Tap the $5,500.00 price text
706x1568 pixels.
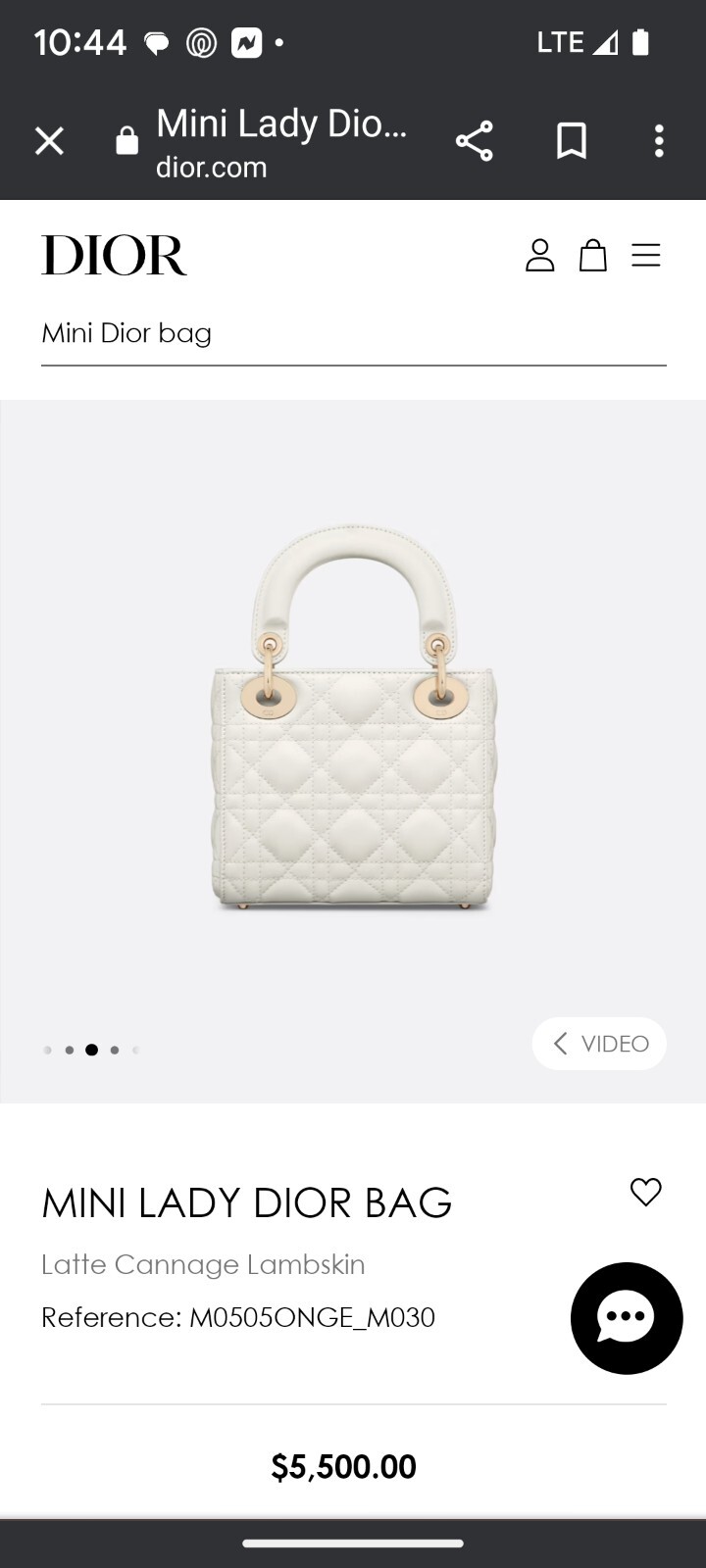(344, 1466)
